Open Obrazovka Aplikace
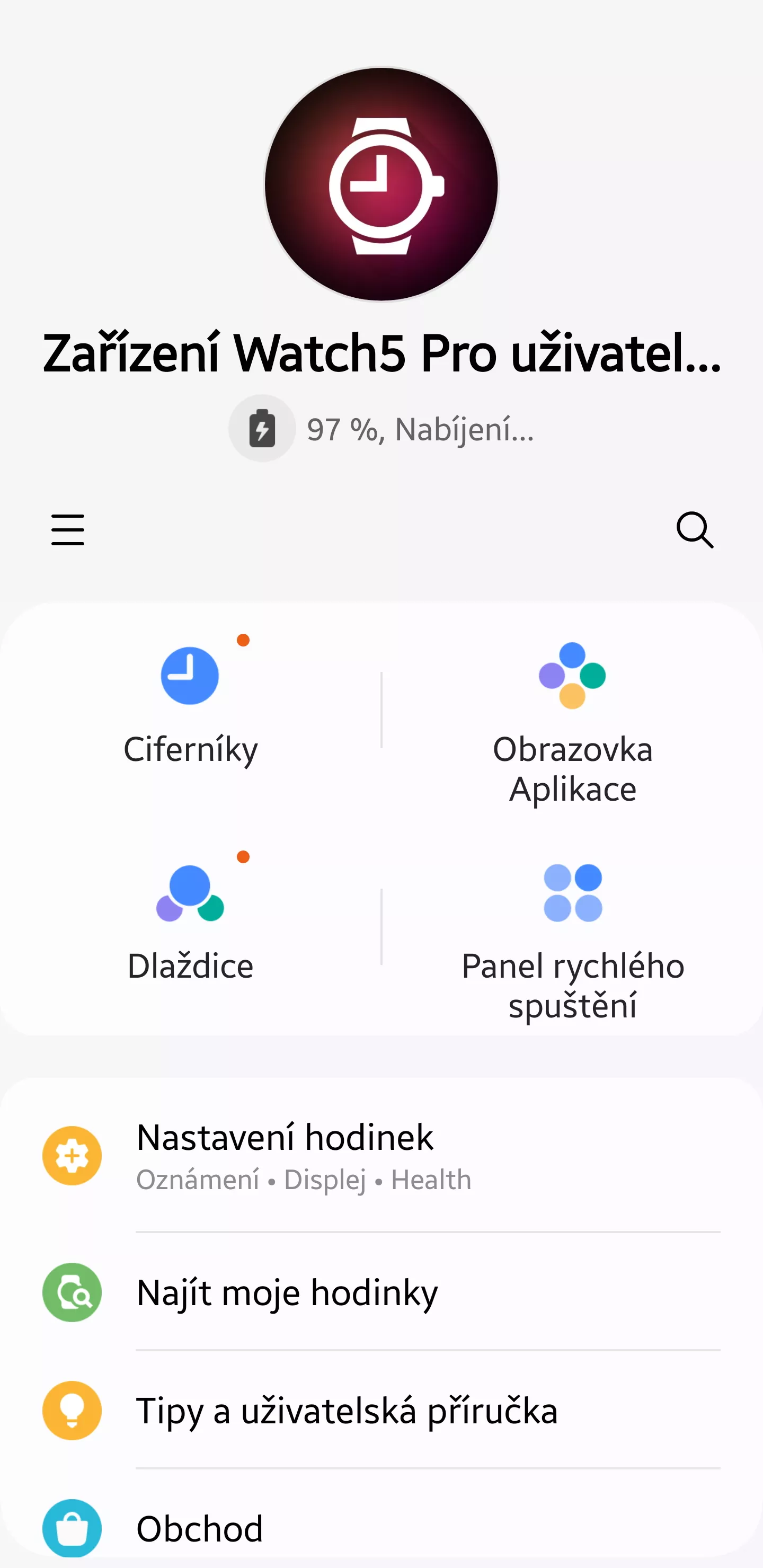The image size is (763, 1568). [572, 724]
